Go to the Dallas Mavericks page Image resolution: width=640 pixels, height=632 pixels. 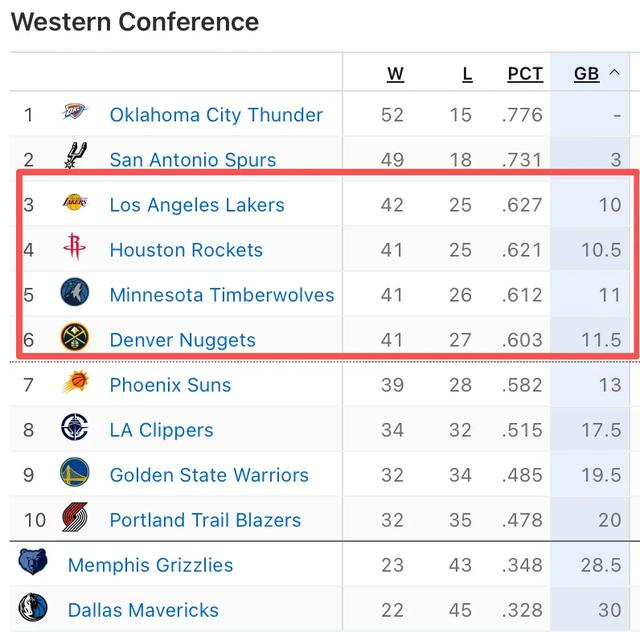pos(143,610)
